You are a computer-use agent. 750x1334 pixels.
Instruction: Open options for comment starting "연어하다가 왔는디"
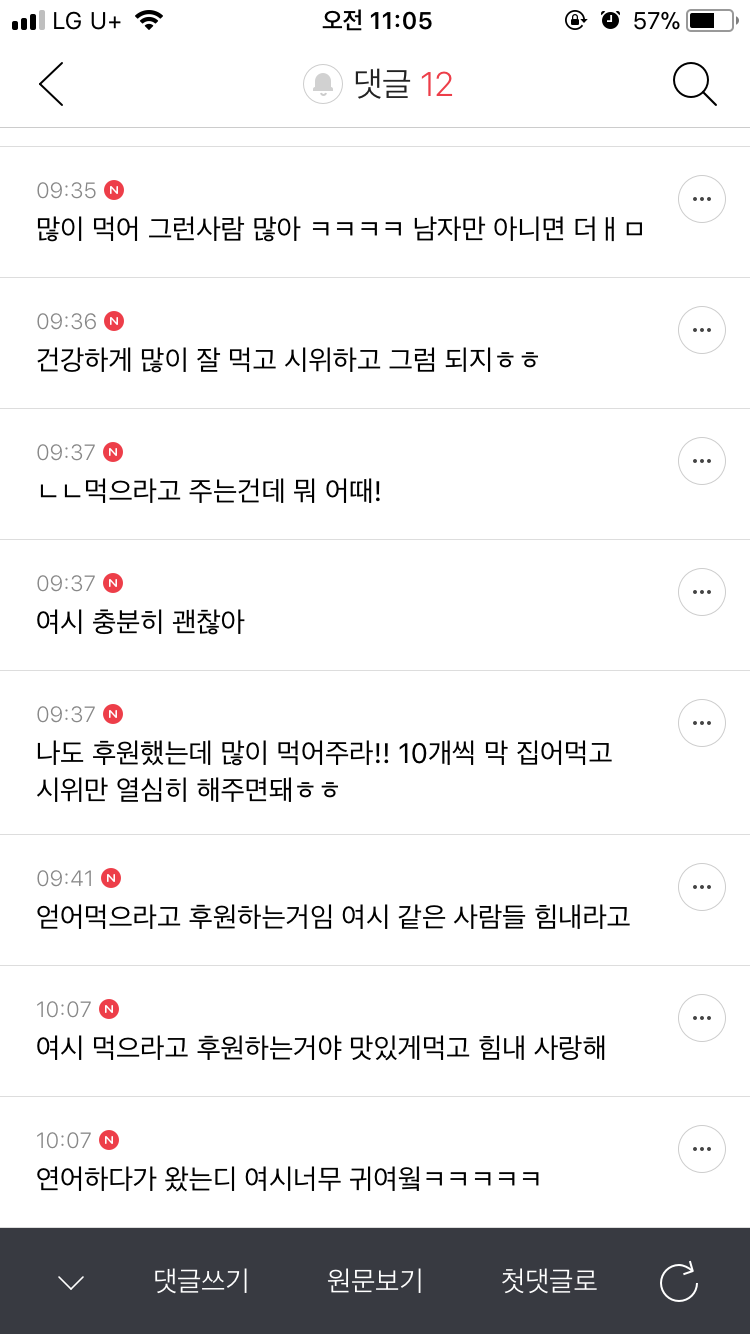point(702,1149)
